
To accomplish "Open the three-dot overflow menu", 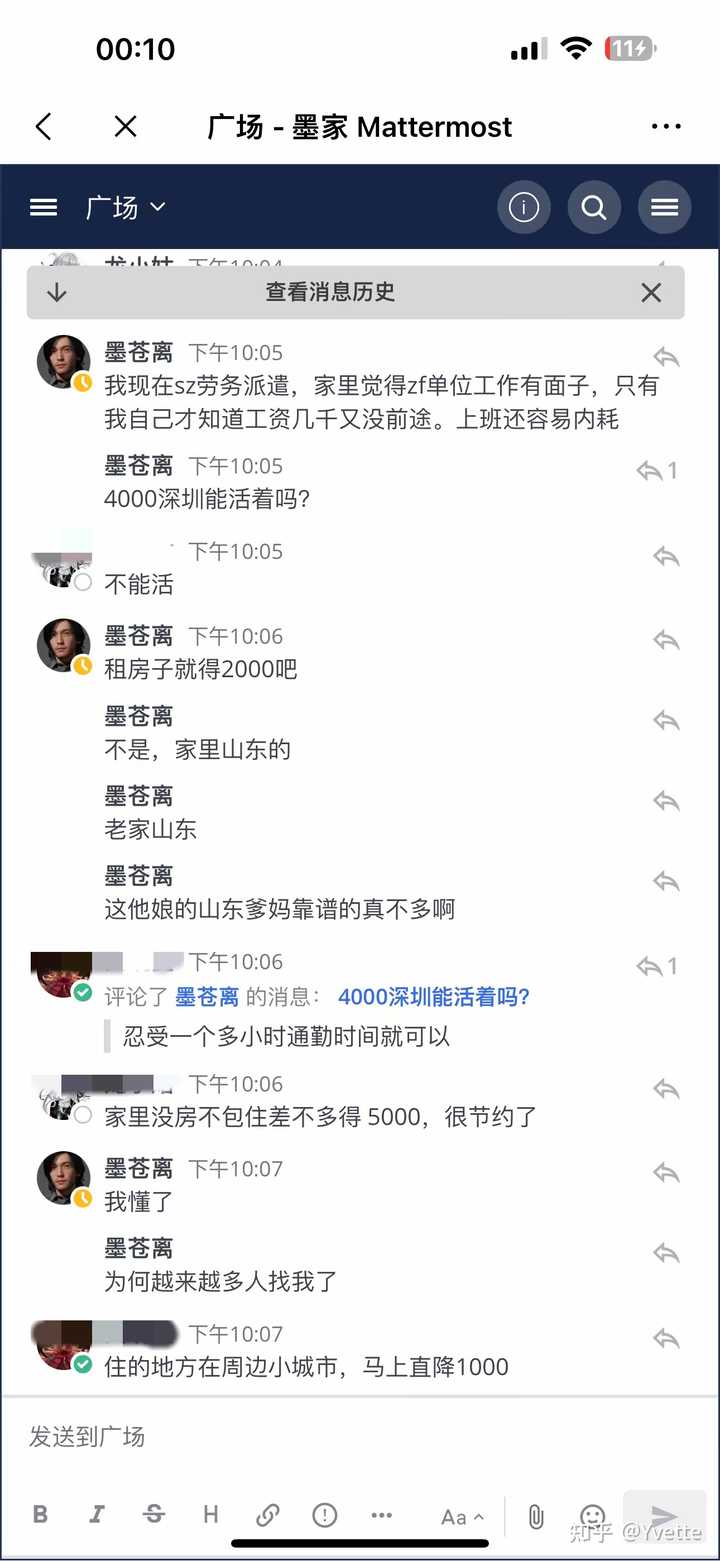I will 666,127.
